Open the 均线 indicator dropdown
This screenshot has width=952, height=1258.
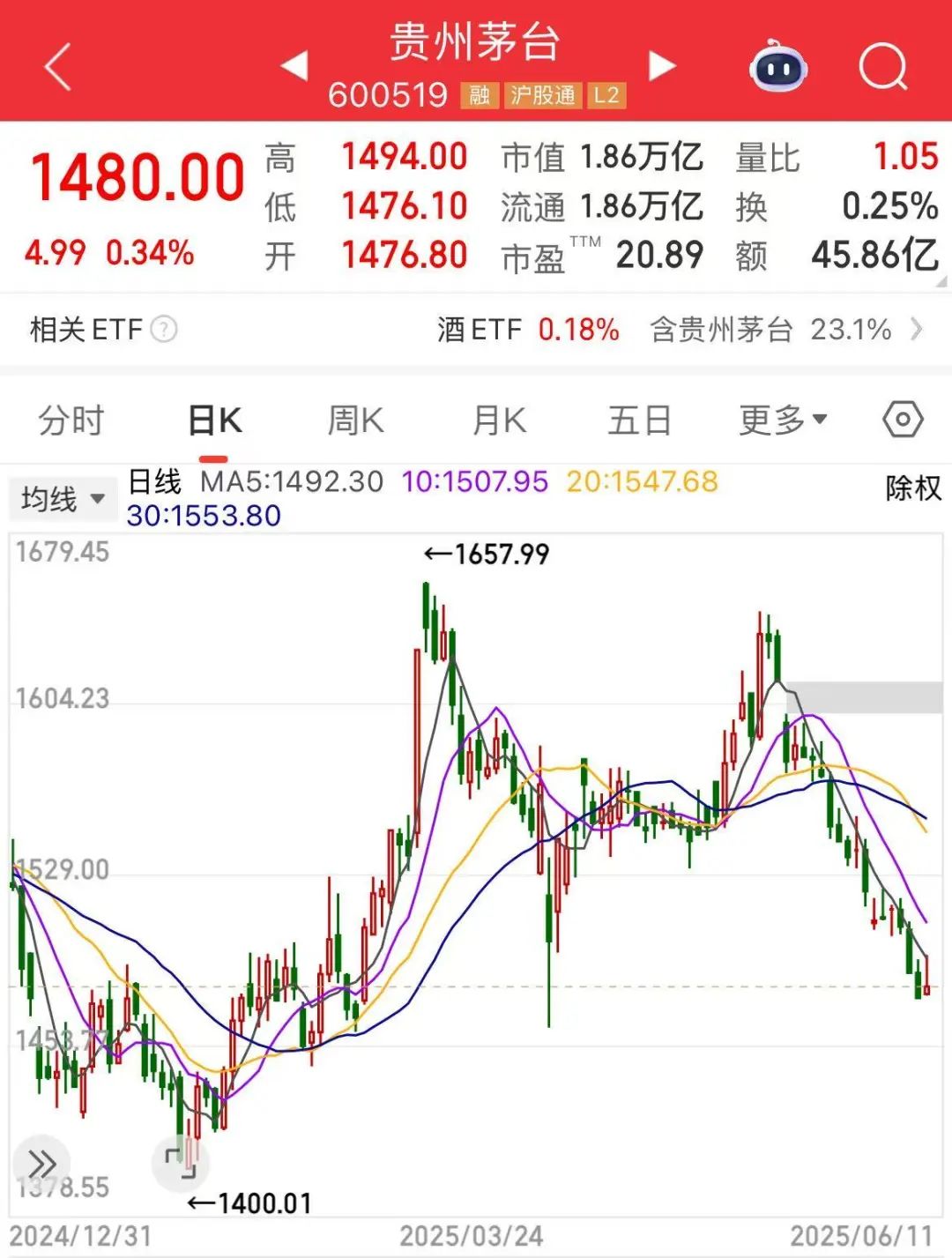[x=62, y=499]
